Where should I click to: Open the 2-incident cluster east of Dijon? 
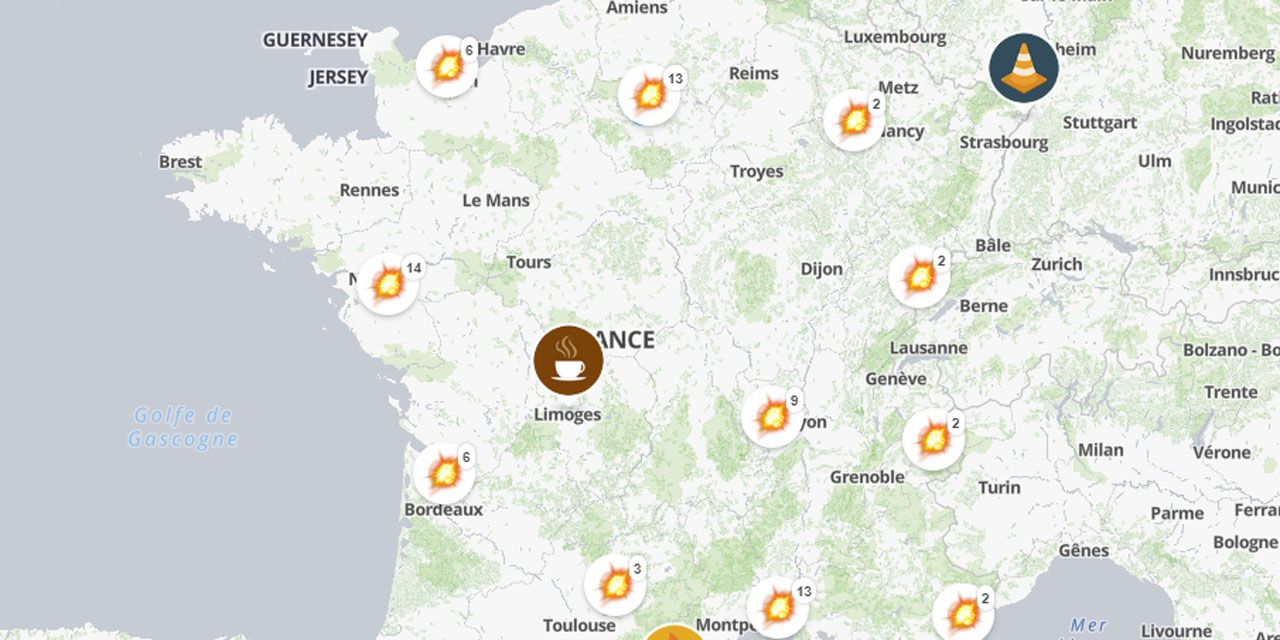pyautogui.click(x=919, y=277)
